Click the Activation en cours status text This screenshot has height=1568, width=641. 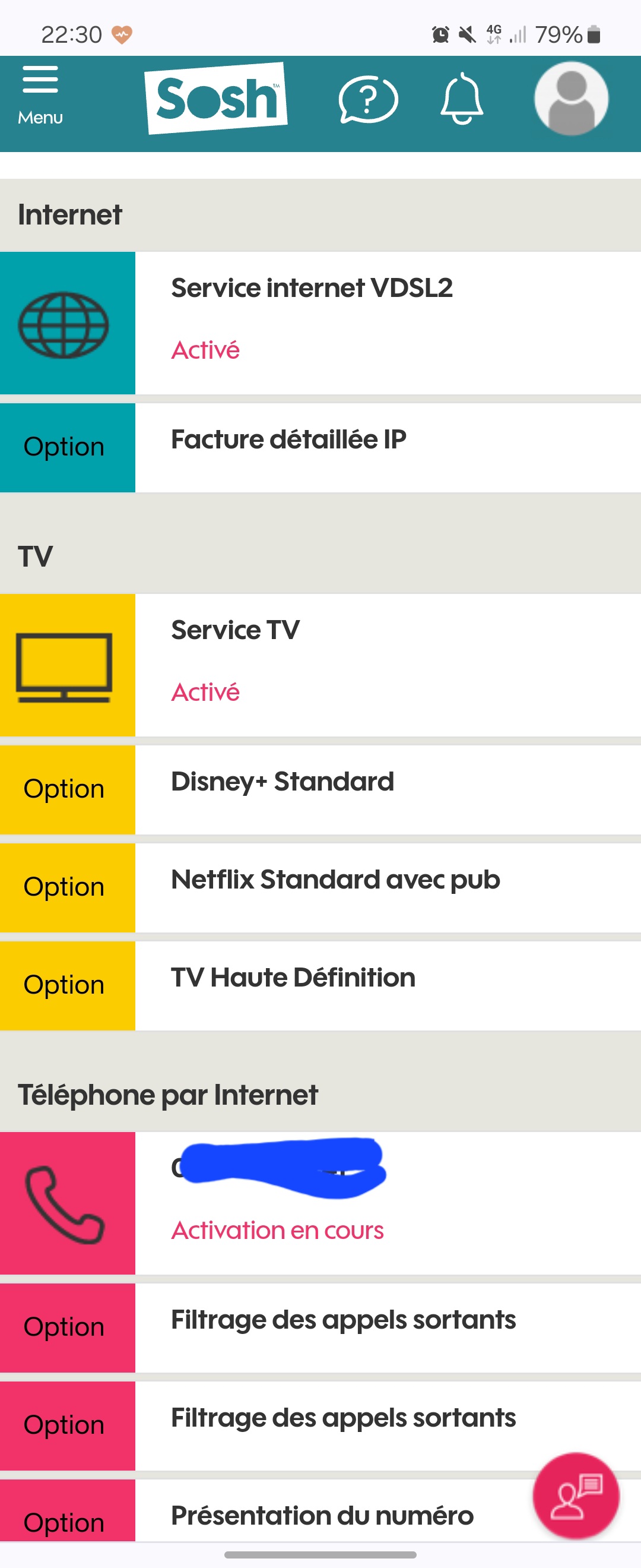(275, 1229)
